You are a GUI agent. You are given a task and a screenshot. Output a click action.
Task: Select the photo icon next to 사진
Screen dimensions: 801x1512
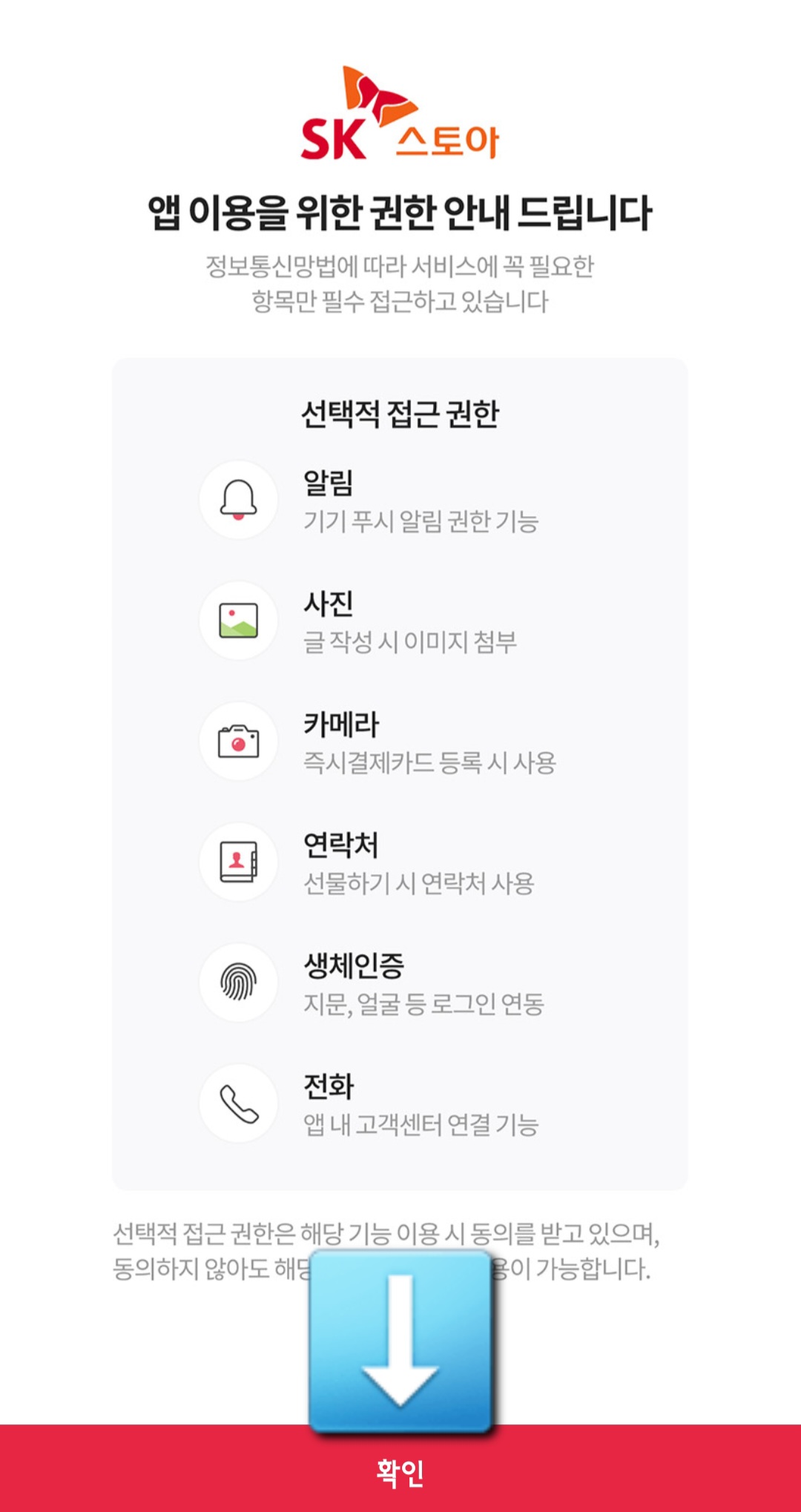coord(237,619)
